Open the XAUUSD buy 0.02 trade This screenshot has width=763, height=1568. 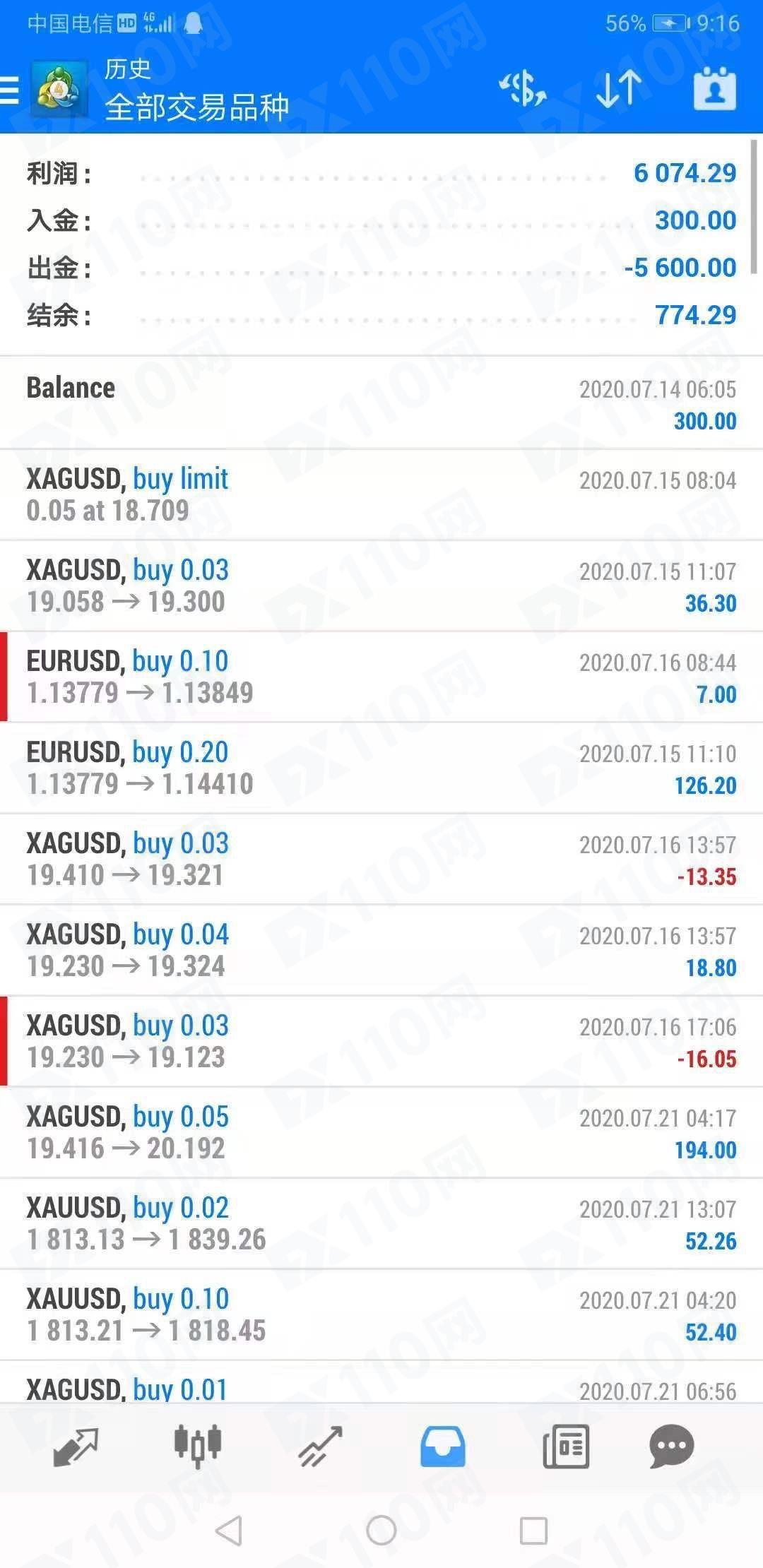(381, 1224)
